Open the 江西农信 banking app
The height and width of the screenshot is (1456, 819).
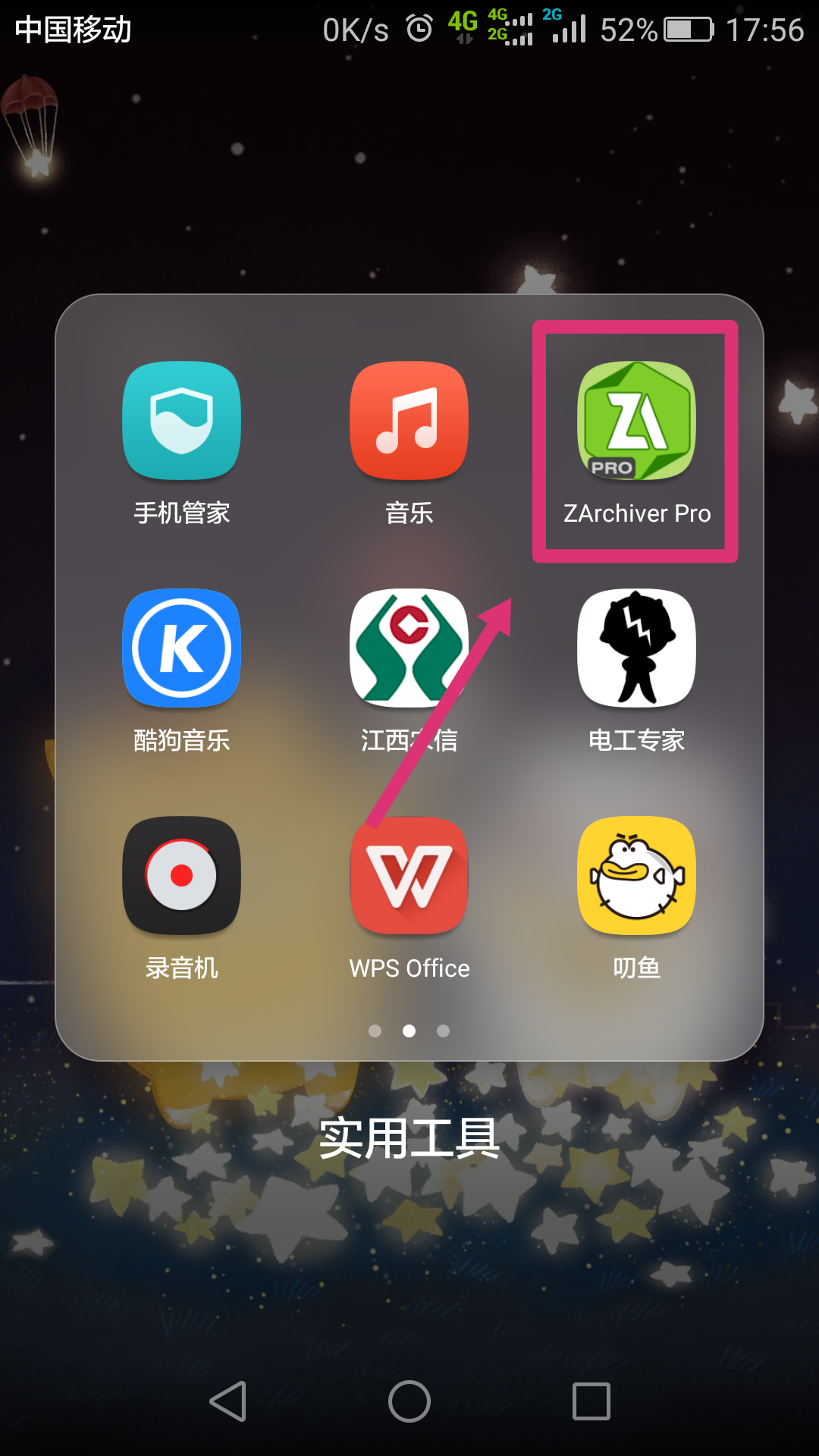(x=409, y=648)
